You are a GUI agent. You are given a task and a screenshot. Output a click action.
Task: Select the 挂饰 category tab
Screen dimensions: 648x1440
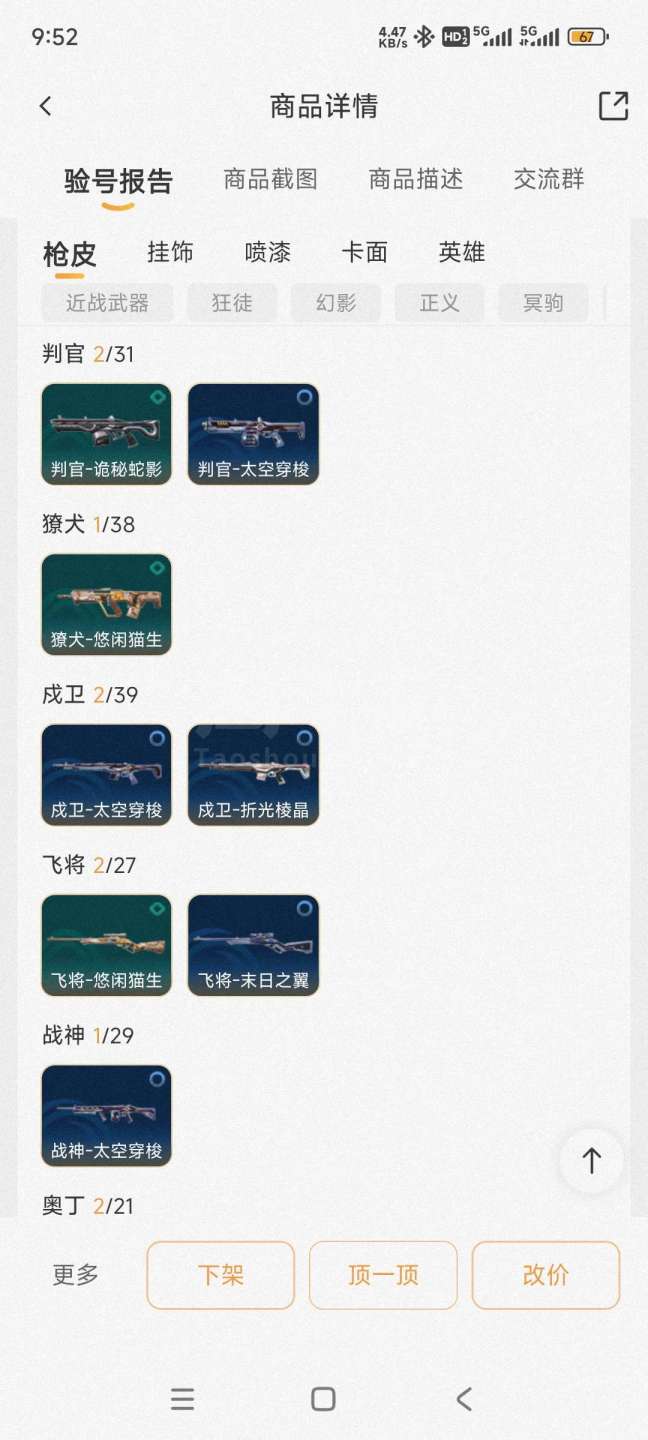[x=170, y=253]
